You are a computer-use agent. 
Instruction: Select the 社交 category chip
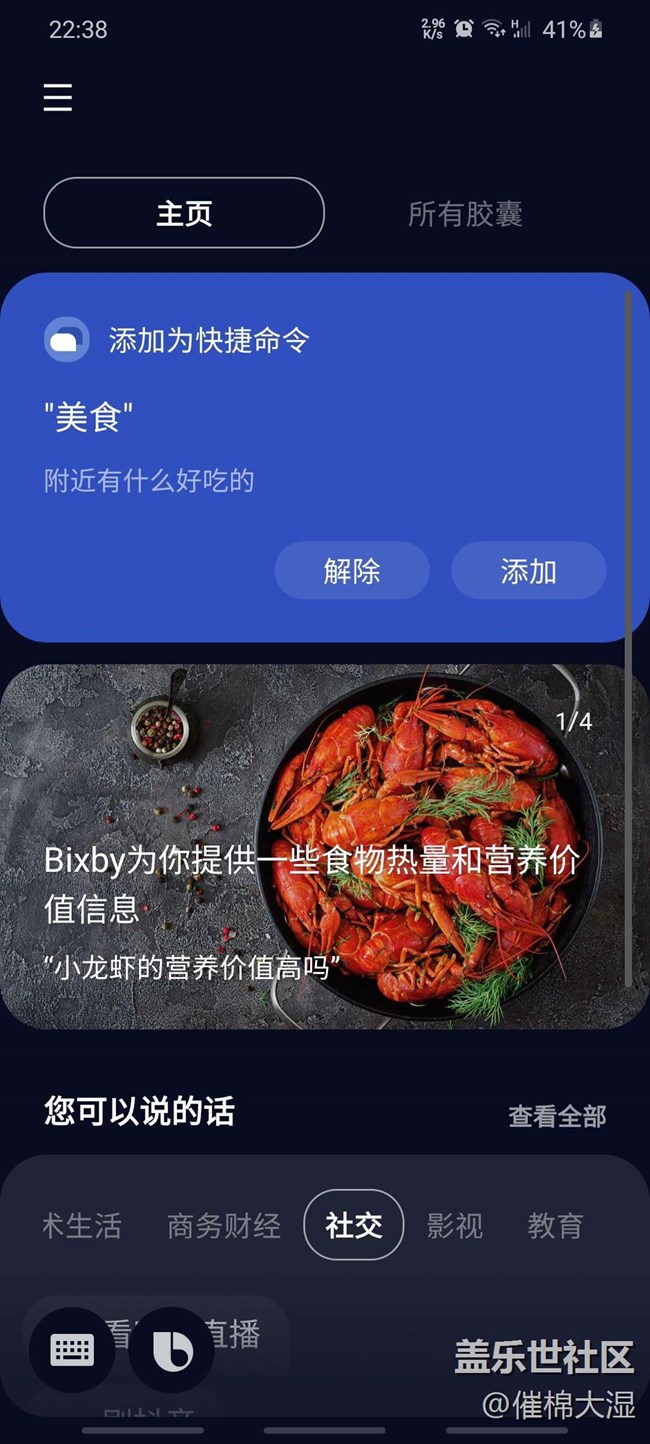(x=354, y=1225)
